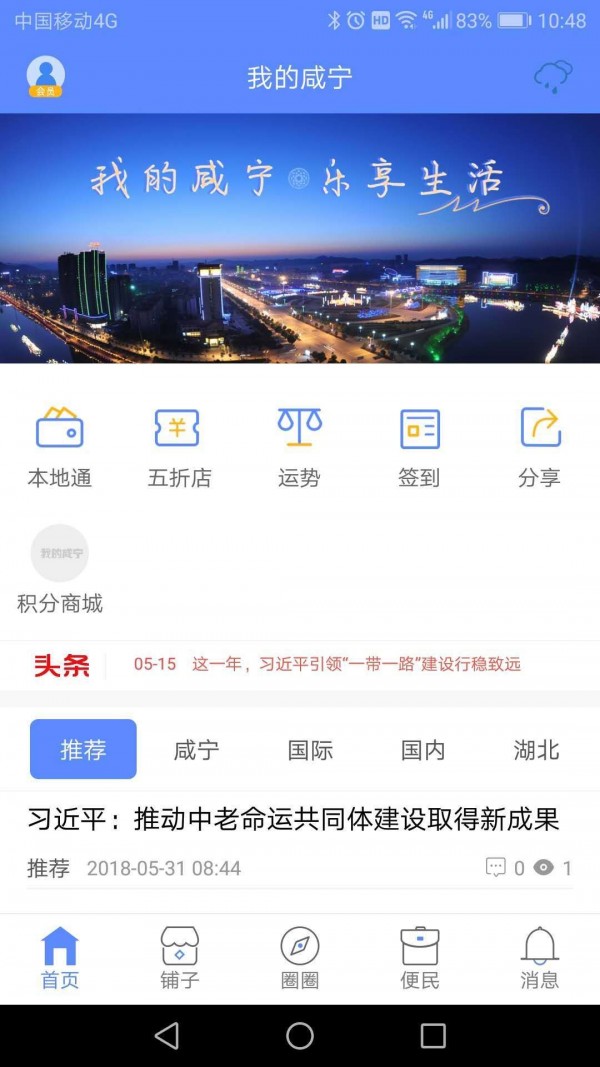This screenshot has width=600, height=1067.
Task: Open the 本地通 wallet shortcut
Action: (59, 446)
